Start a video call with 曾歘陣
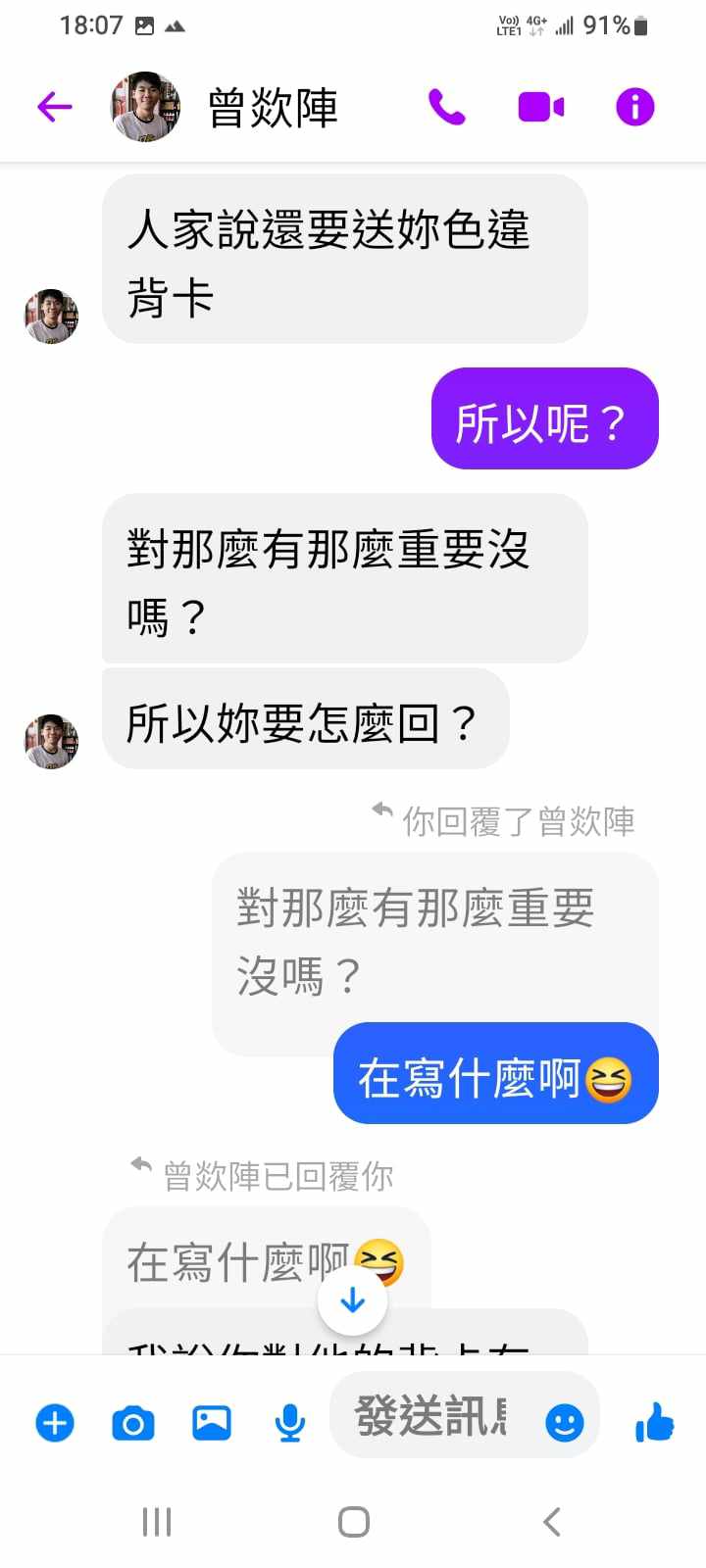Screen dimensions: 706x1568 pos(540,107)
